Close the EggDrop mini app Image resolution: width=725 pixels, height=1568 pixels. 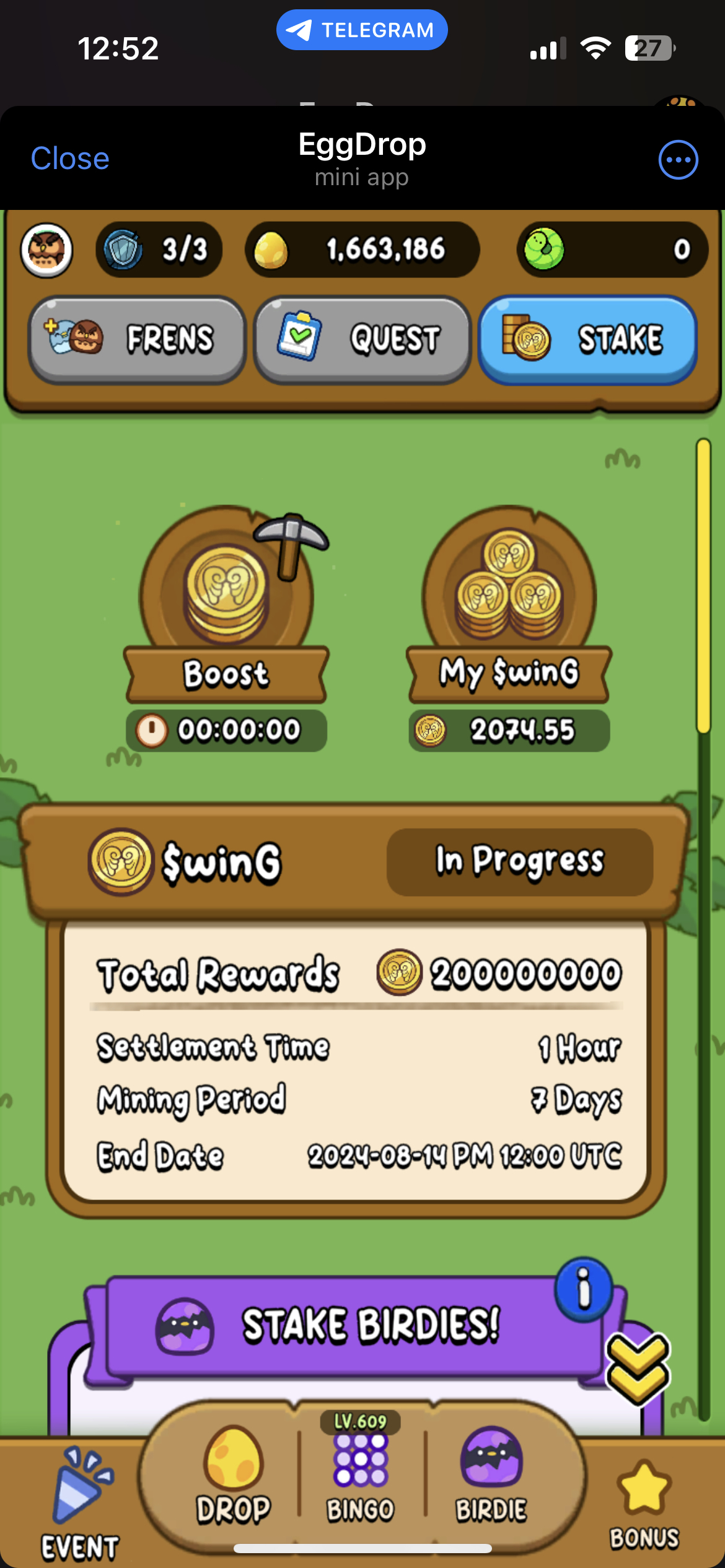[70, 159]
